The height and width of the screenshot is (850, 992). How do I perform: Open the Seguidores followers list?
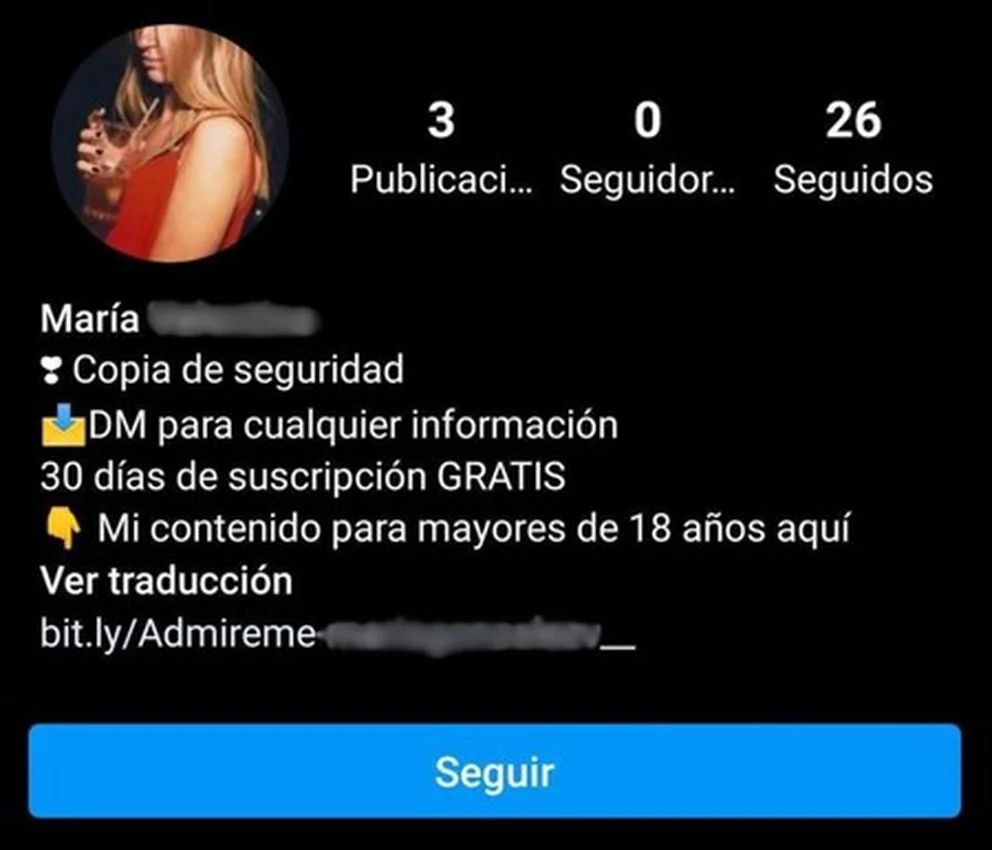(647, 150)
